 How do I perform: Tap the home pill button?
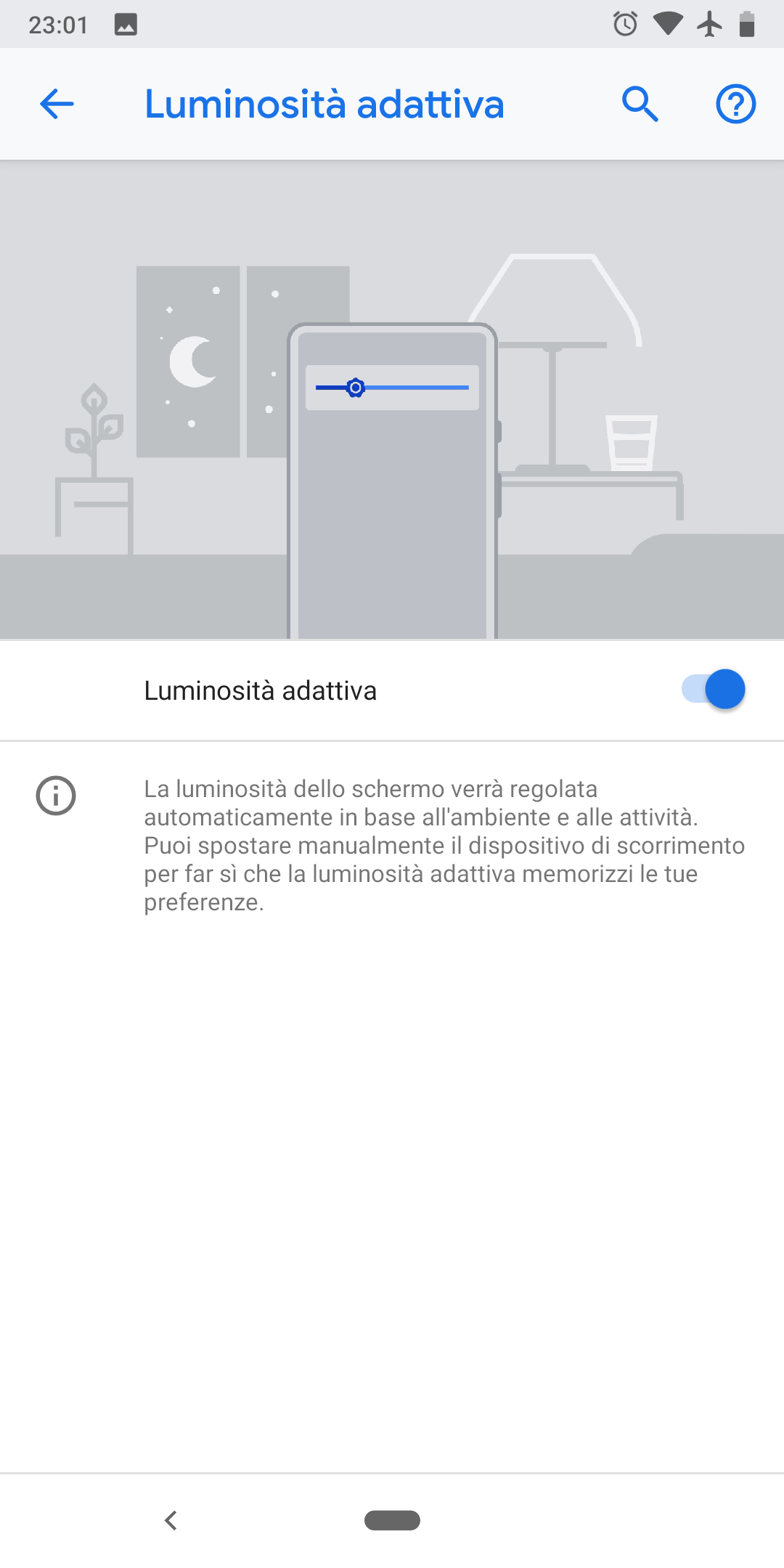392,1520
